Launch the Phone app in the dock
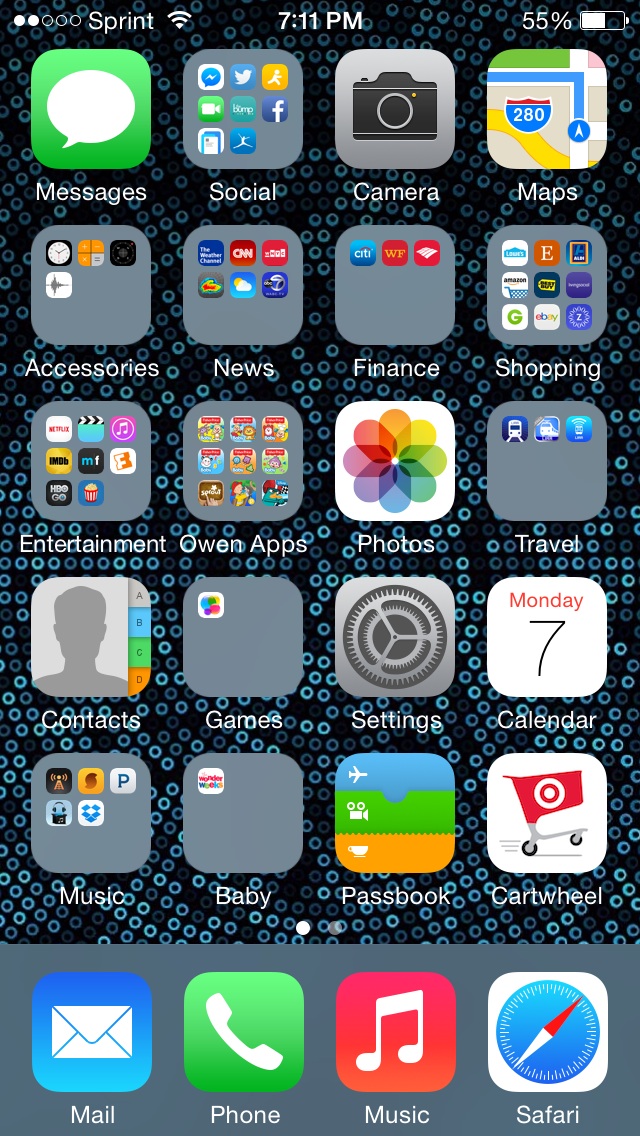The height and width of the screenshot is (1136, 640). pyautogui.click(x=244, y=1032)
